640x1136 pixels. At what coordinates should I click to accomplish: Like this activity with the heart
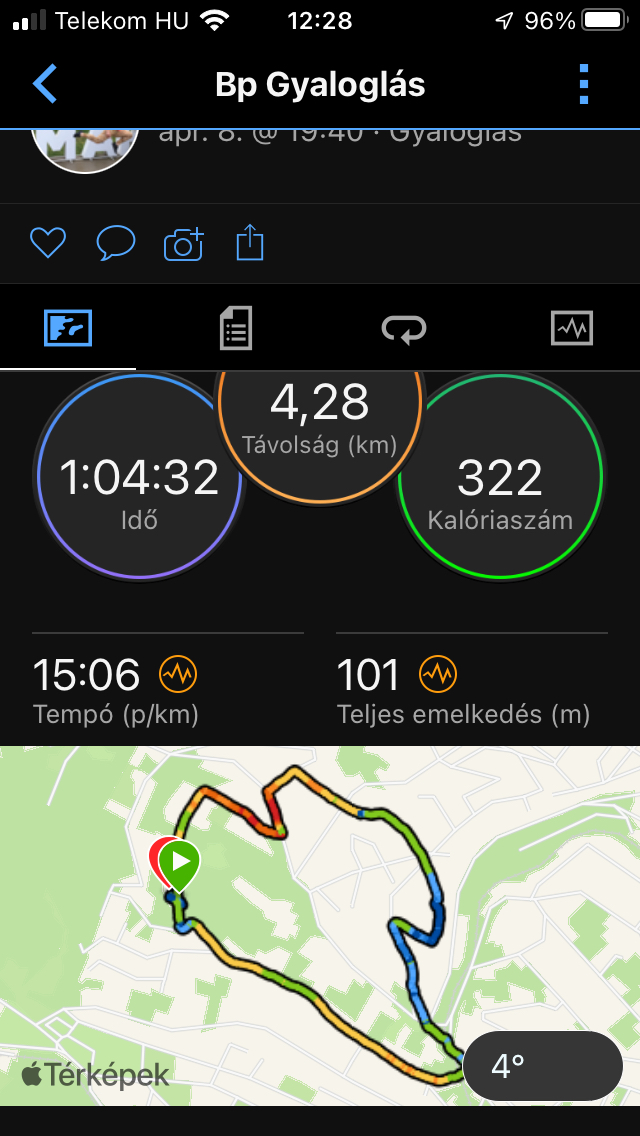[x=48, y=243]
